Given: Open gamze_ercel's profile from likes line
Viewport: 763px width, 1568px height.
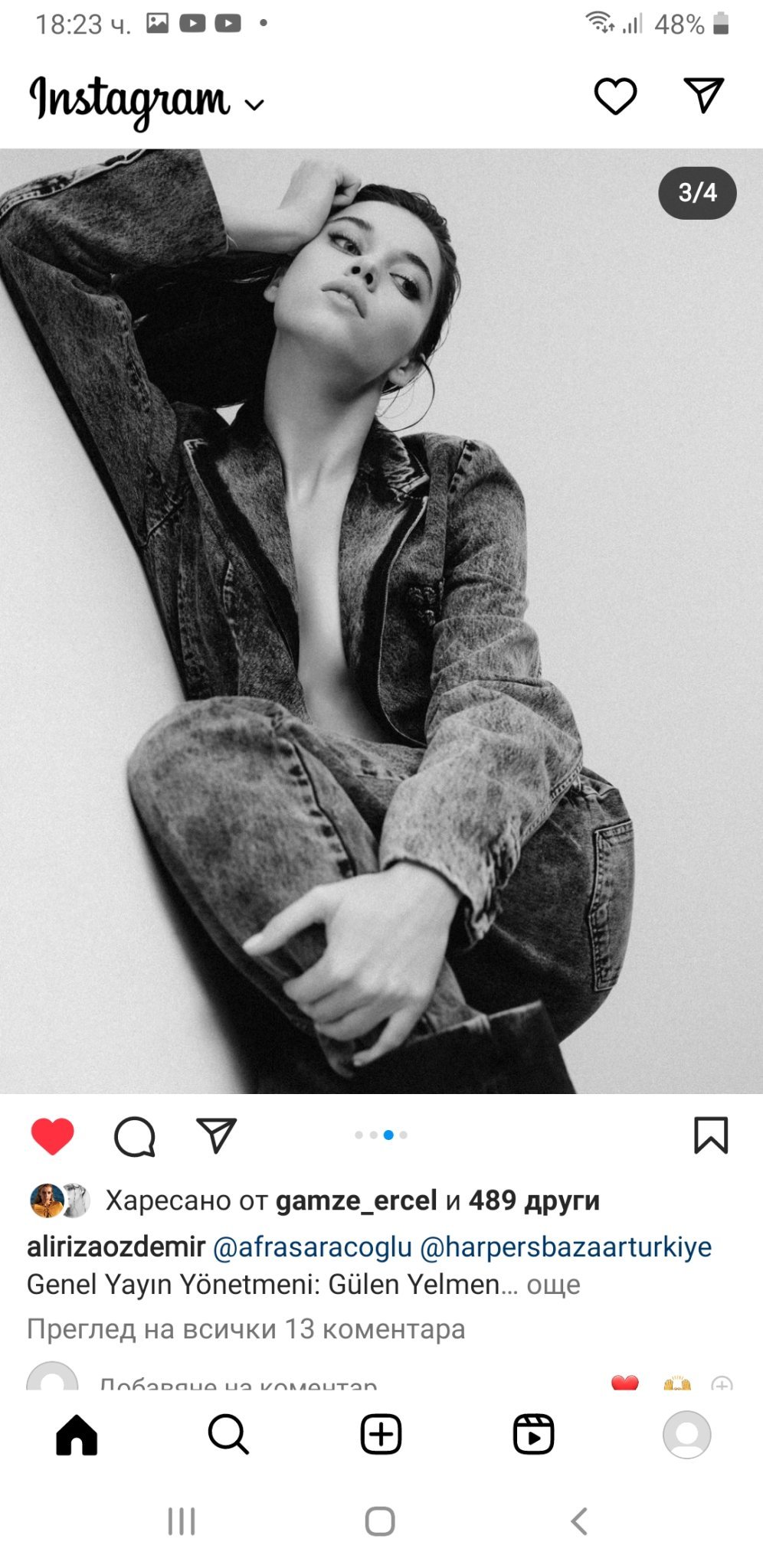Looking at the screenshot, I should 355,1200.
